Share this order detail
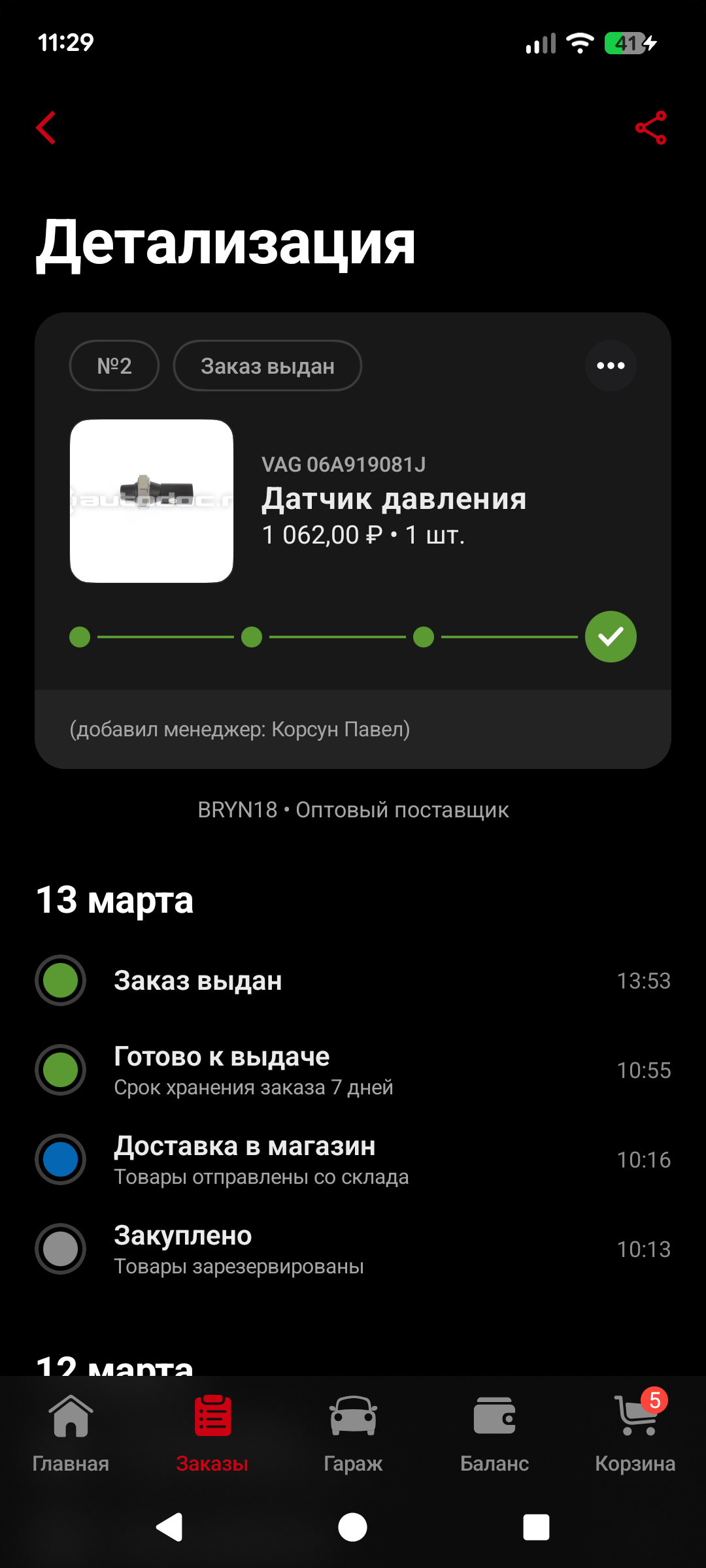Viewport: 706px width, 1568px height. [650, 127]
